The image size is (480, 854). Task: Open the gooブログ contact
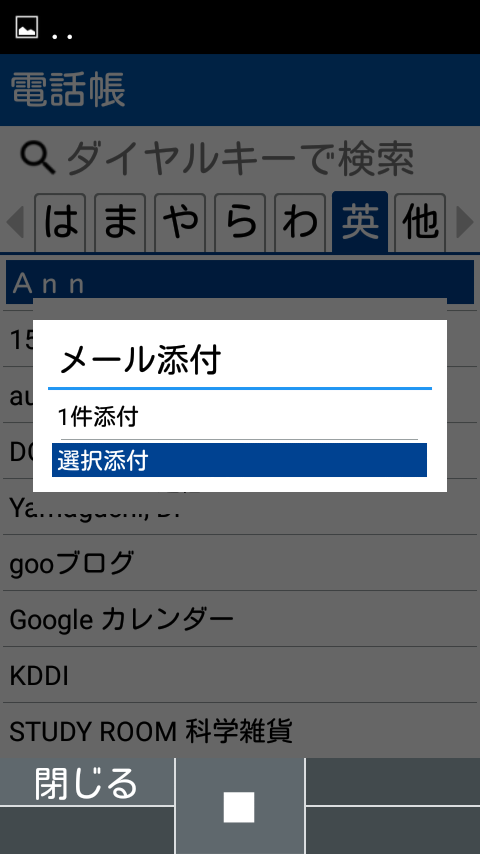pyautogui.click(x=240, y=563)
